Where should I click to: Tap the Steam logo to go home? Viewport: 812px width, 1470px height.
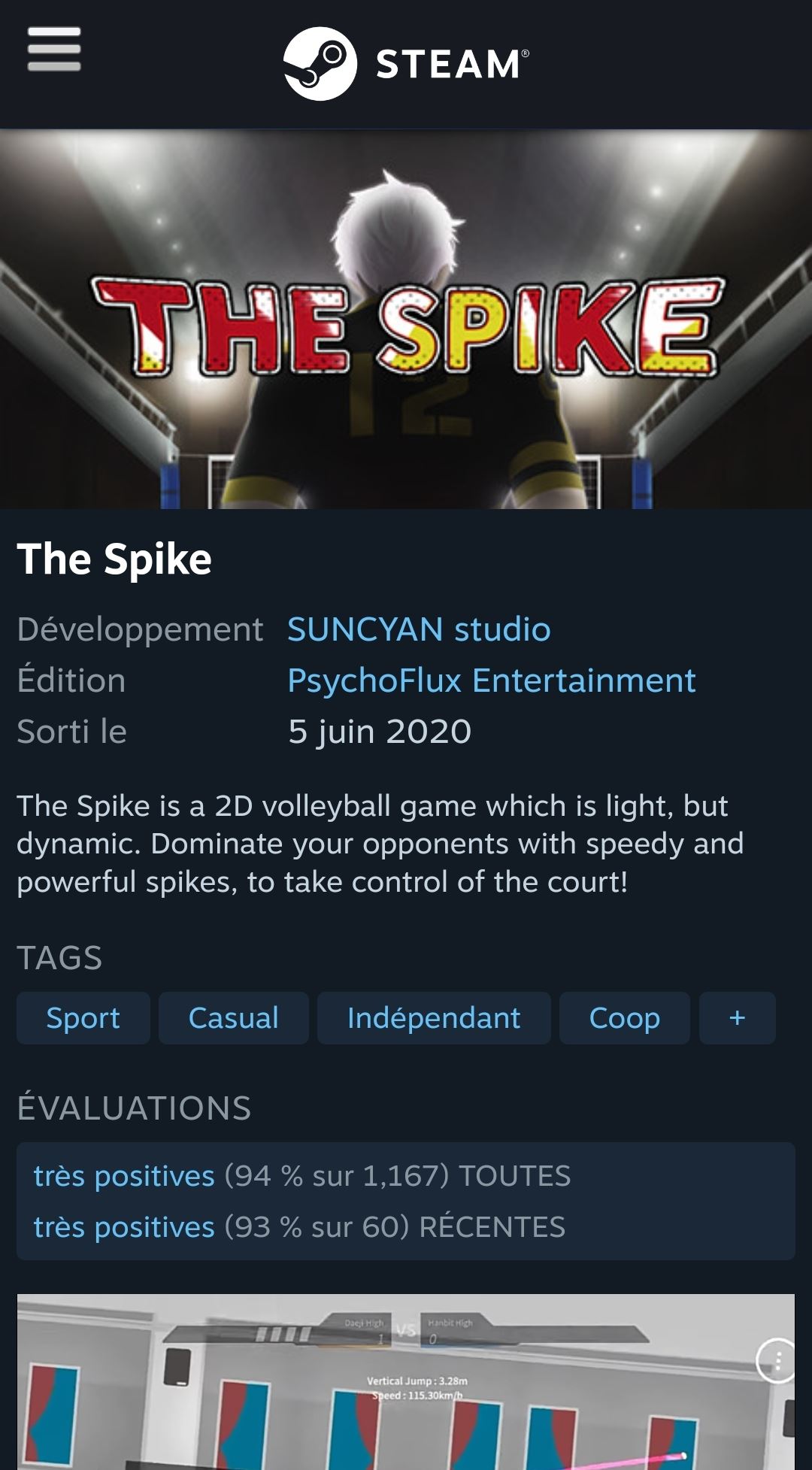tap(406, 63)
